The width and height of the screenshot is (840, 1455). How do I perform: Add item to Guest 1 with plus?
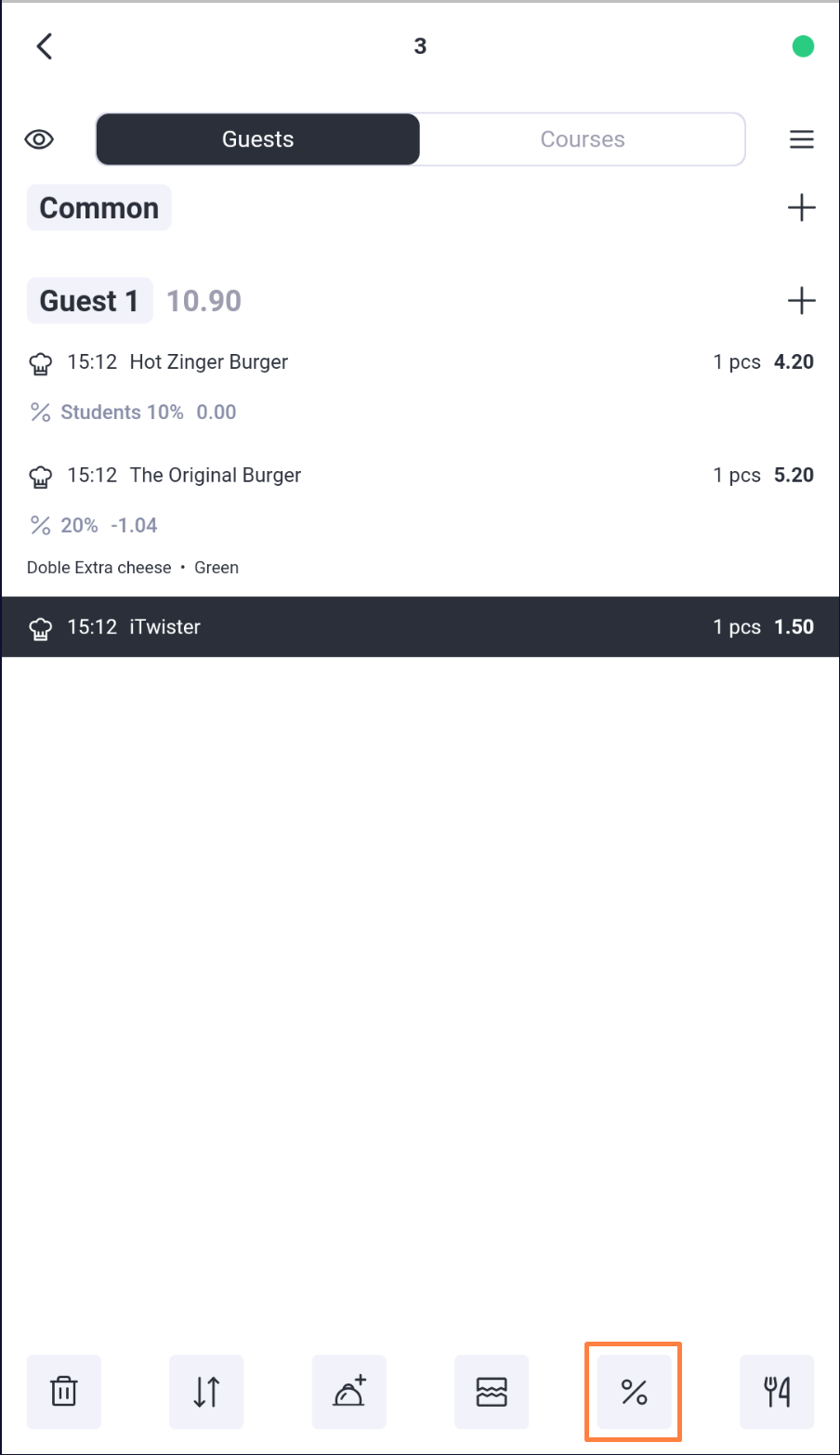click(x=802, y=300)
